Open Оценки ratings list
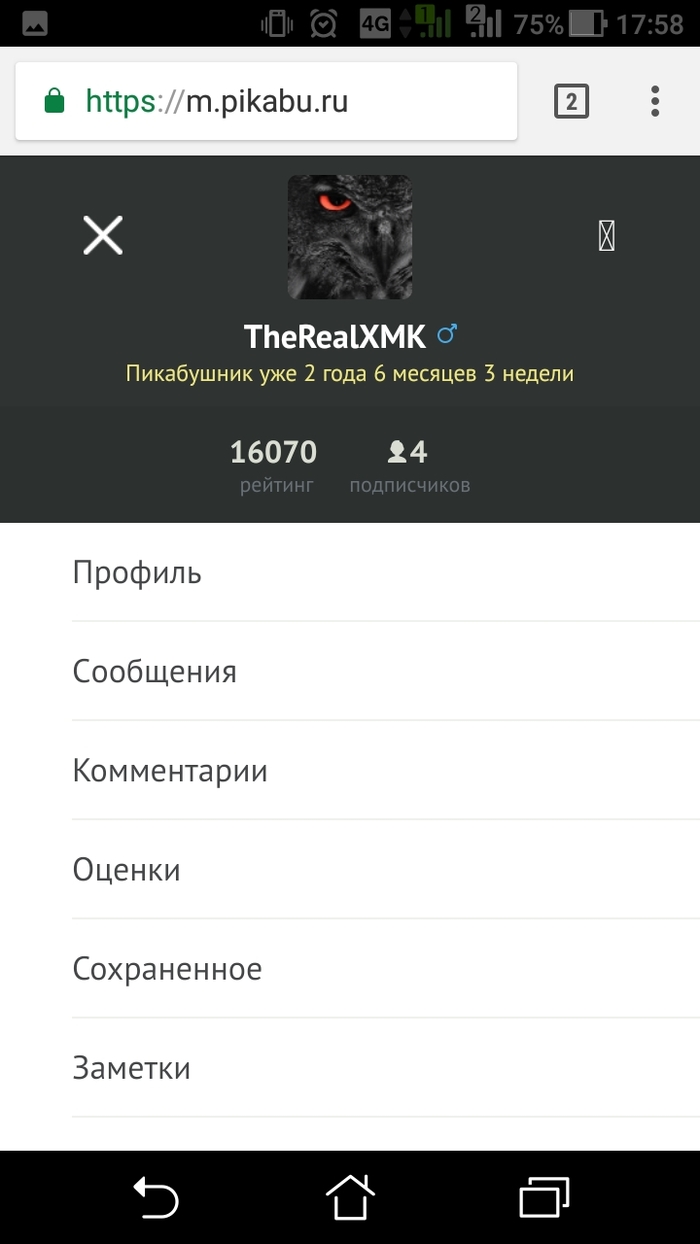The height and width of the screenshot is (1244, 700). click(x=127, y=870)
